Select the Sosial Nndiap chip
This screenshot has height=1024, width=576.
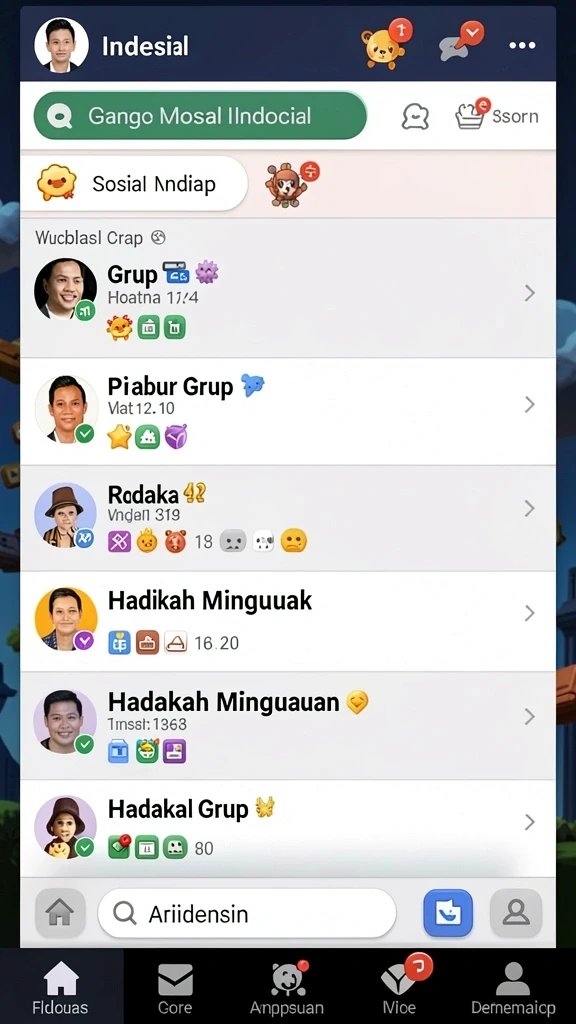click(134, 184)
